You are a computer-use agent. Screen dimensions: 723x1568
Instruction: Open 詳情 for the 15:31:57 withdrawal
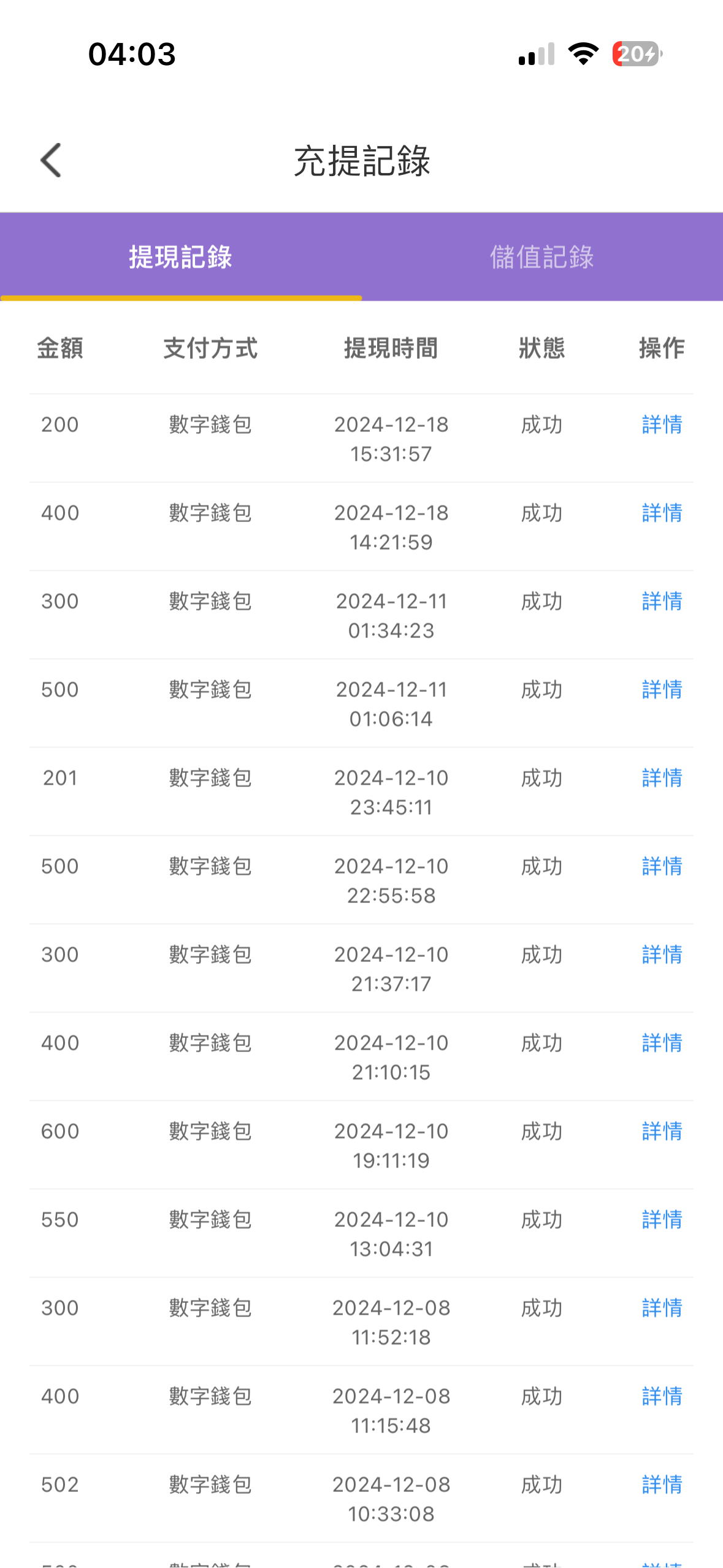click(662, 425)
